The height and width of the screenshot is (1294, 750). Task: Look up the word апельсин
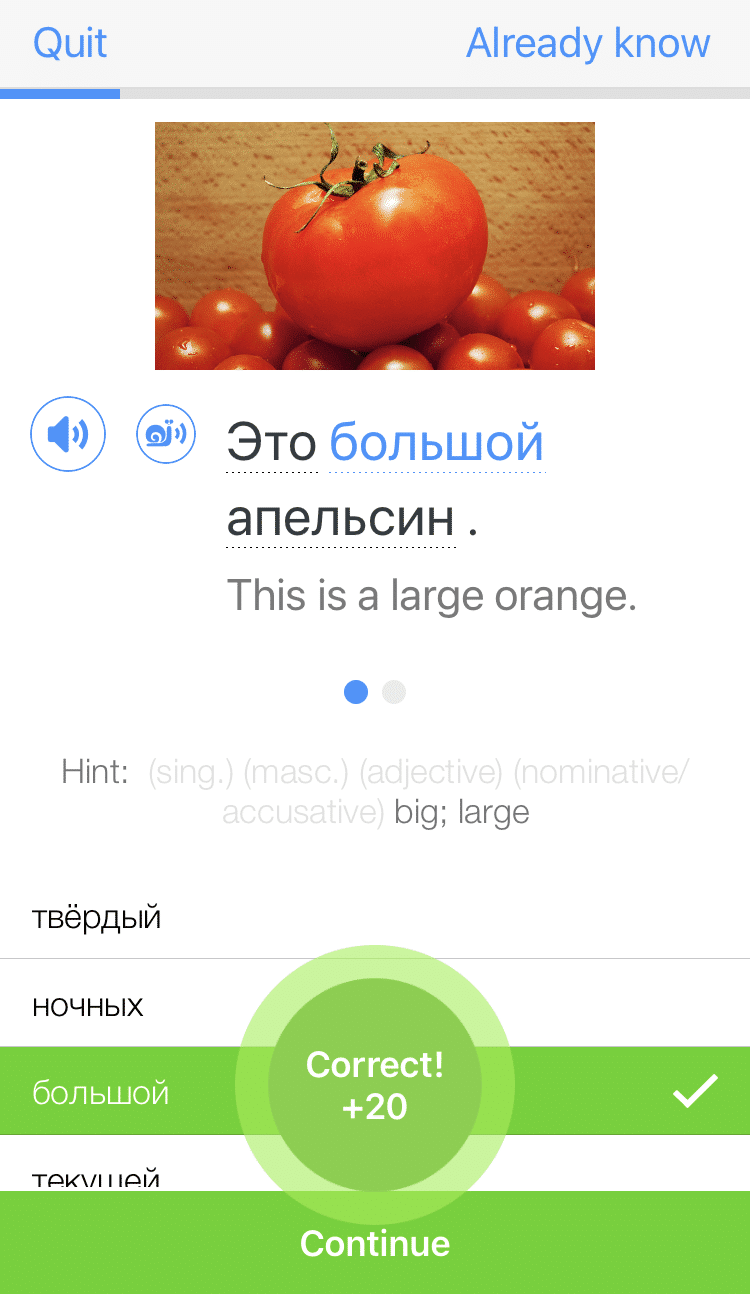point(340,519)
